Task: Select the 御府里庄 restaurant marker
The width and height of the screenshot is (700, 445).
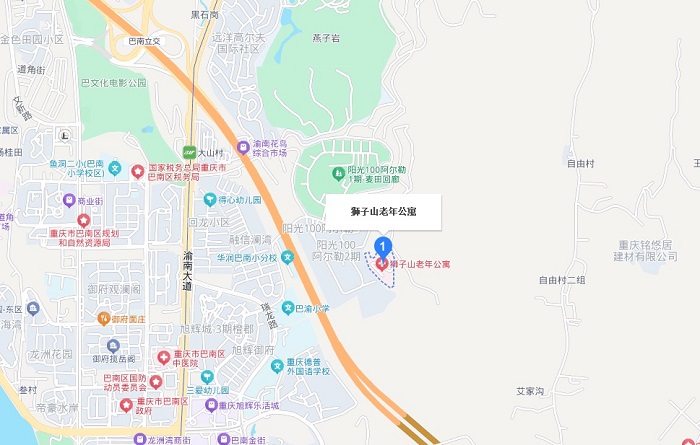Action: click(x=102, y=318)
